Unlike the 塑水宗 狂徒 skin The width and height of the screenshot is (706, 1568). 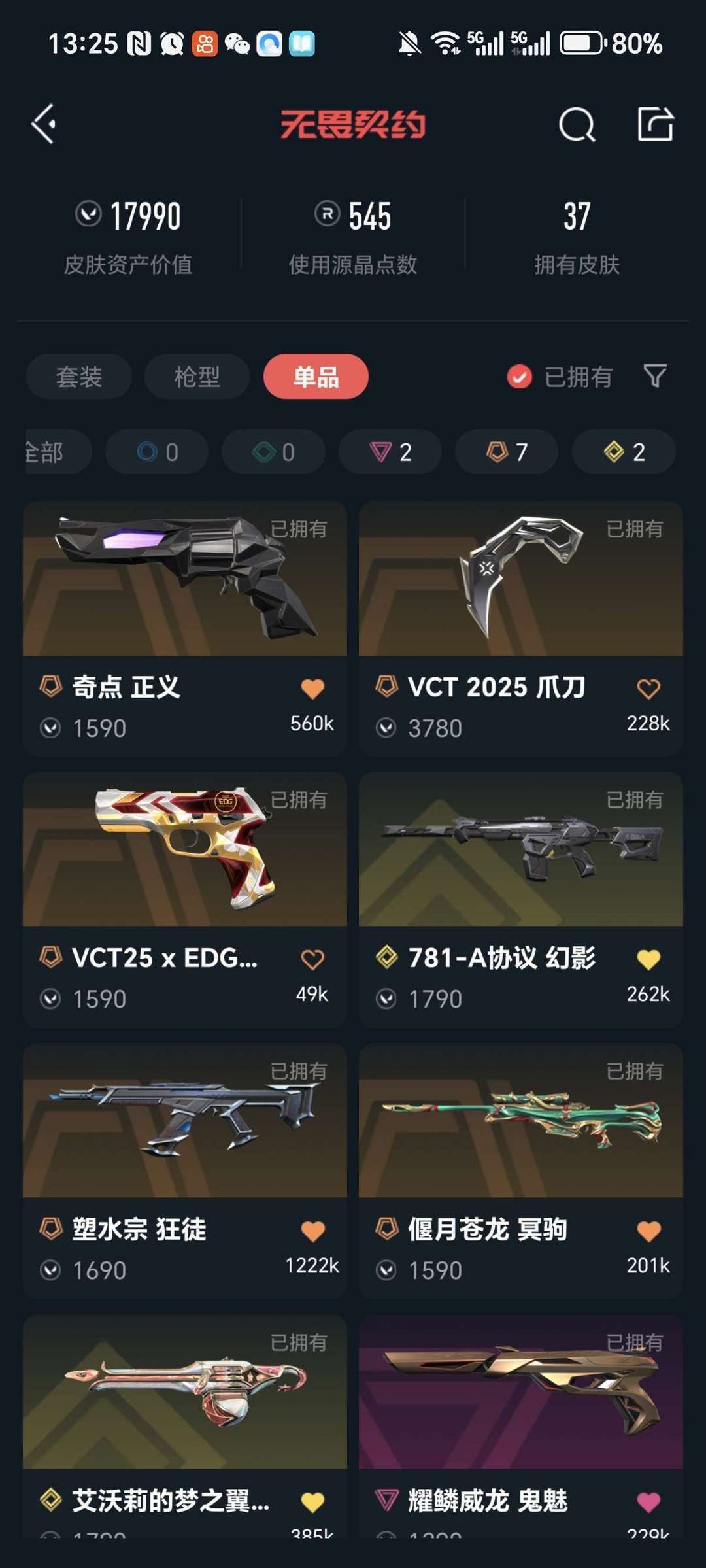(312, 1231)
